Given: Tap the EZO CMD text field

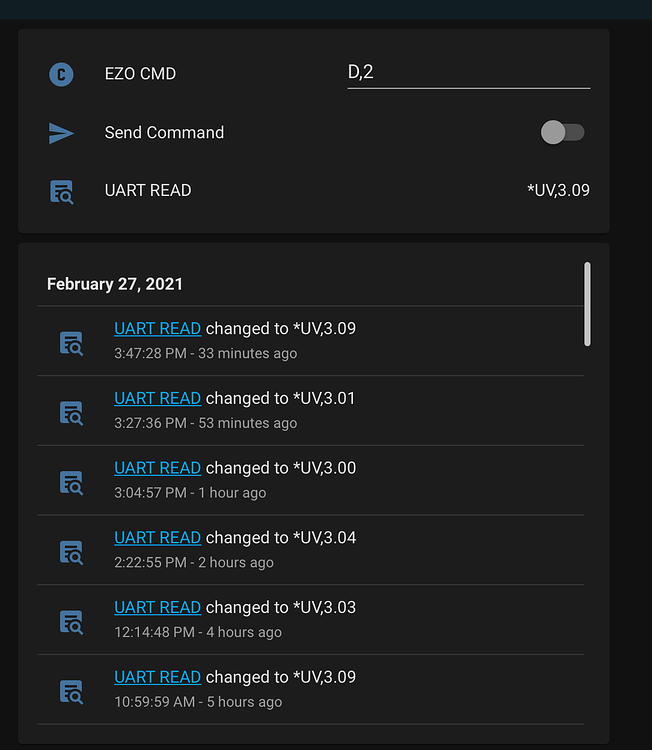Looking at the screenshot, I should coord(468,73).
